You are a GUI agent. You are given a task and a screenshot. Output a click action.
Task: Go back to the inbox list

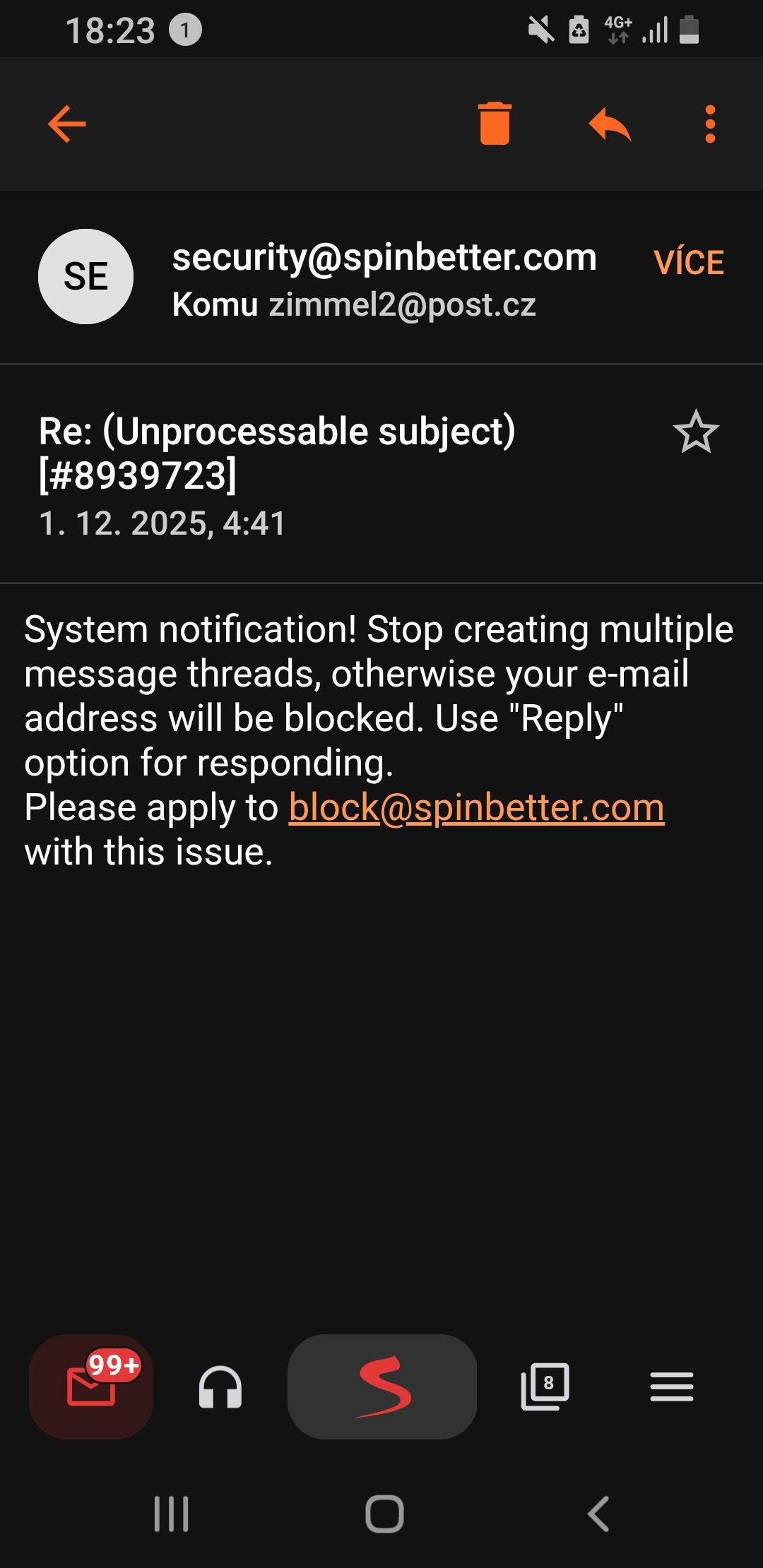pos(67,124)
